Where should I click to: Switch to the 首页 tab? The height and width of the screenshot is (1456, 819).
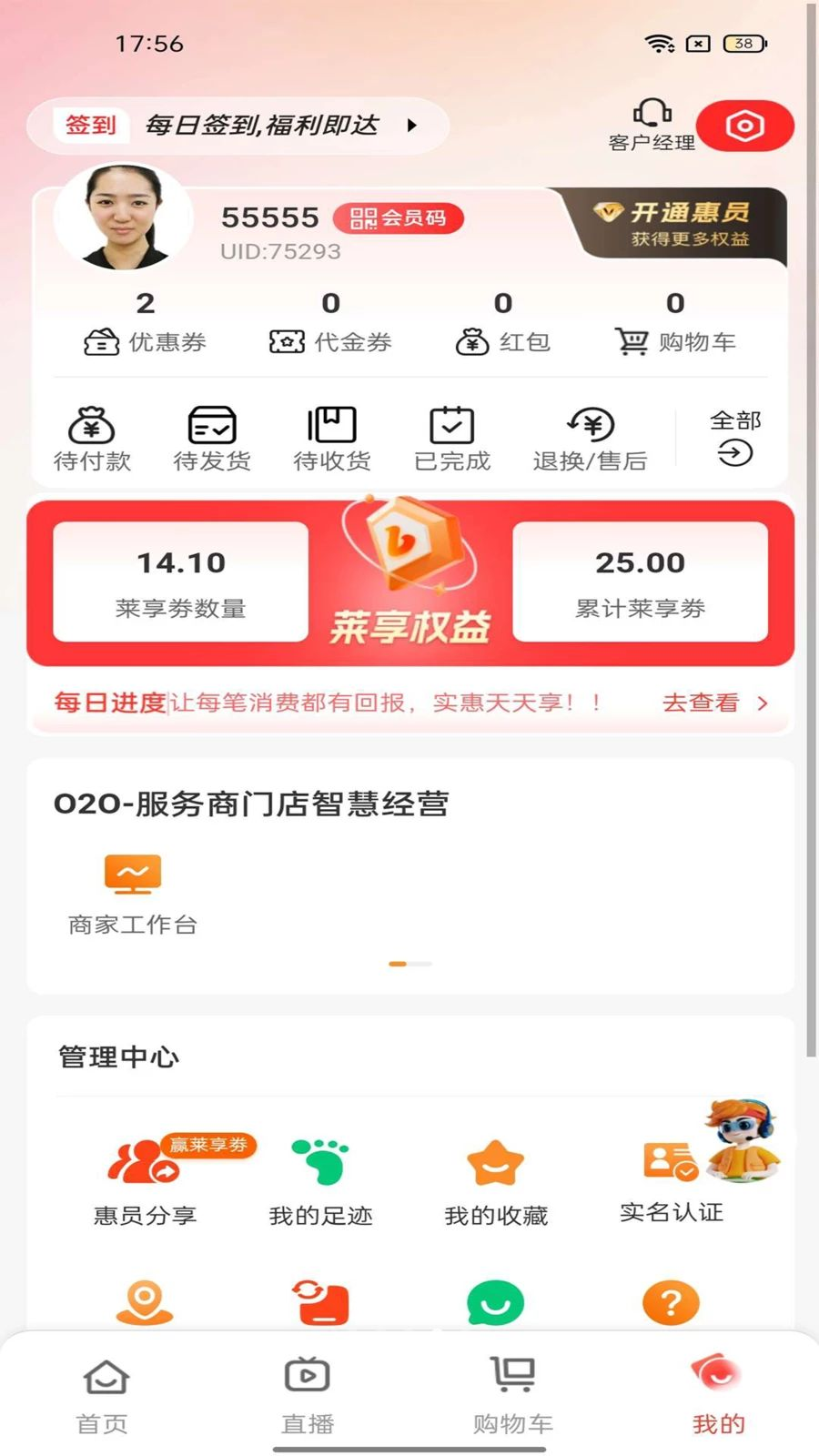(x=103, y=1397)
